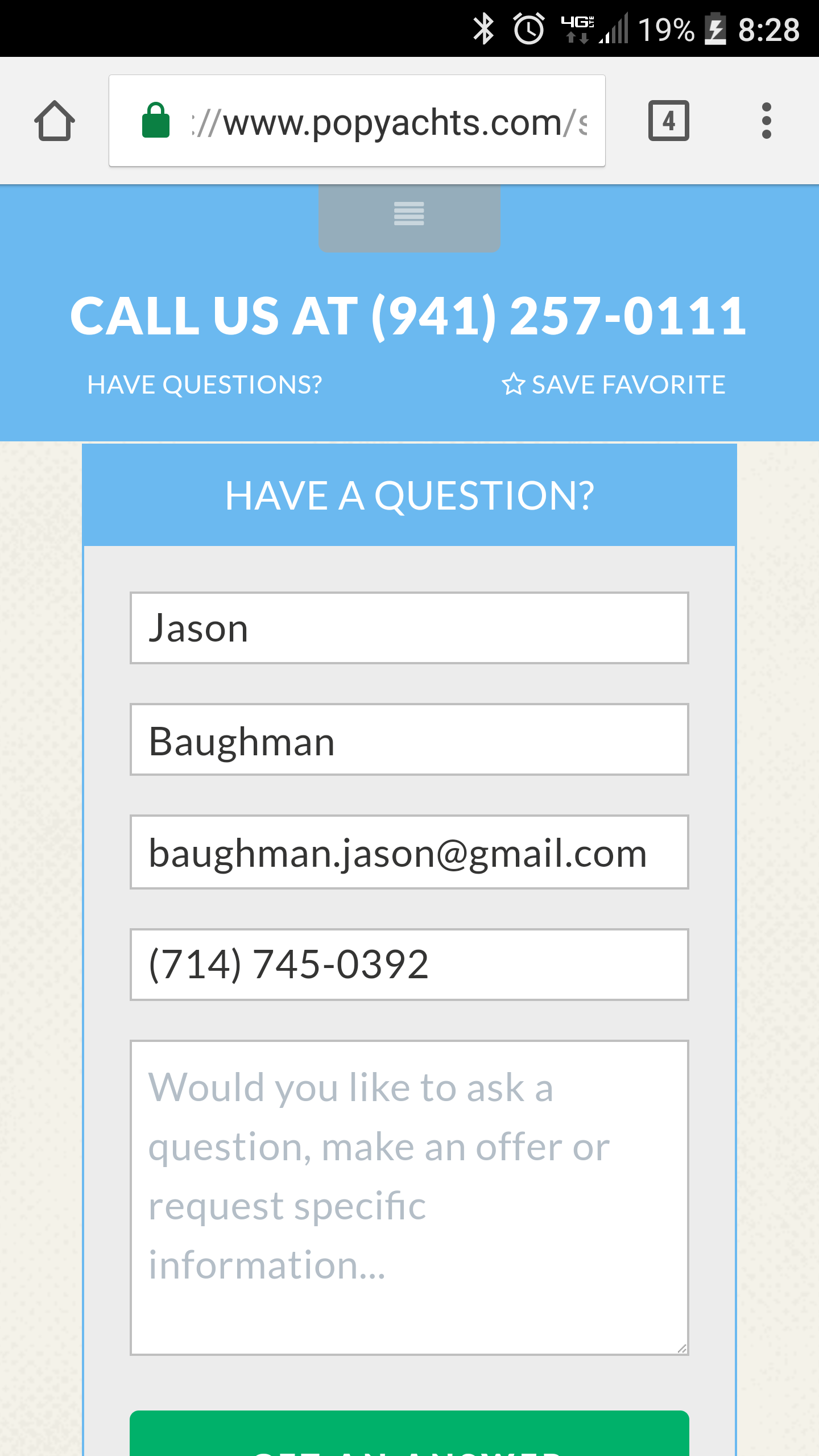This screenshot has width=819, height=1456.
Task: Edit the phone number field
Action: point(409,965)
